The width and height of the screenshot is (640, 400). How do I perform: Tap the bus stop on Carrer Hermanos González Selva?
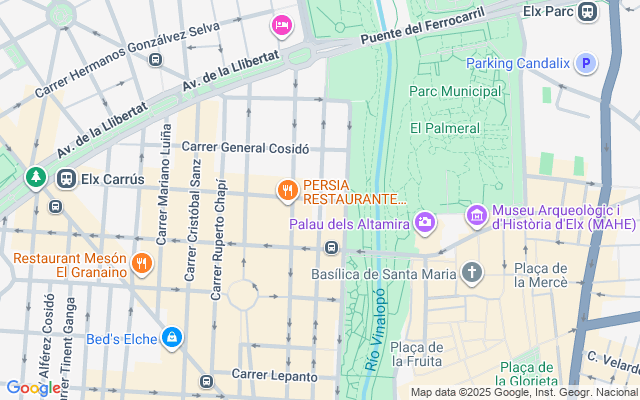[155, 59]
